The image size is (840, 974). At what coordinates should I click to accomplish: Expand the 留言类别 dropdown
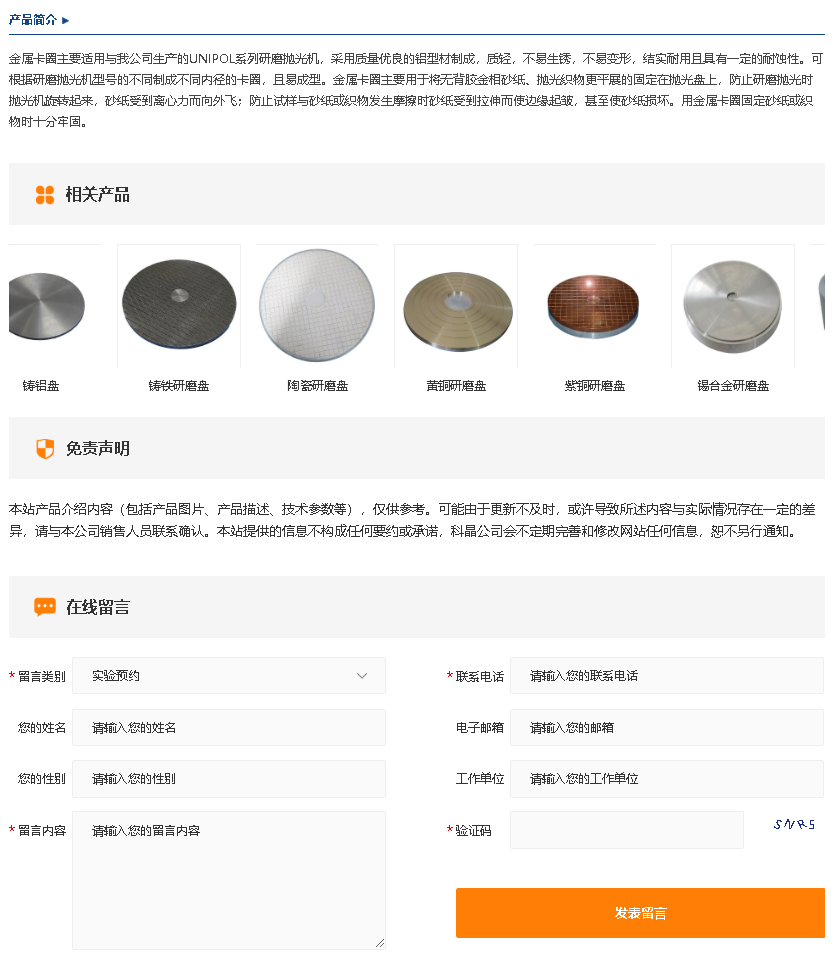pos(229,676)
